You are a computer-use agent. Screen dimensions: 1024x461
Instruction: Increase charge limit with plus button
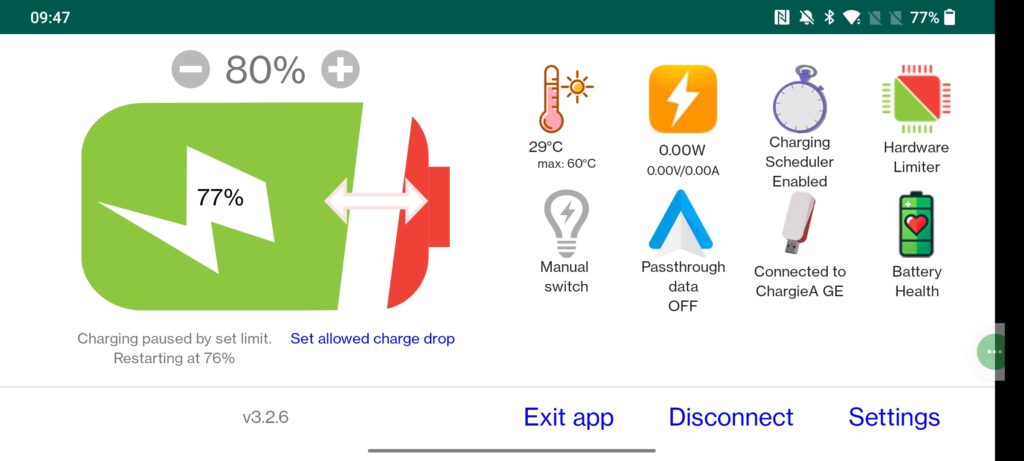click(x=340, y=70)
